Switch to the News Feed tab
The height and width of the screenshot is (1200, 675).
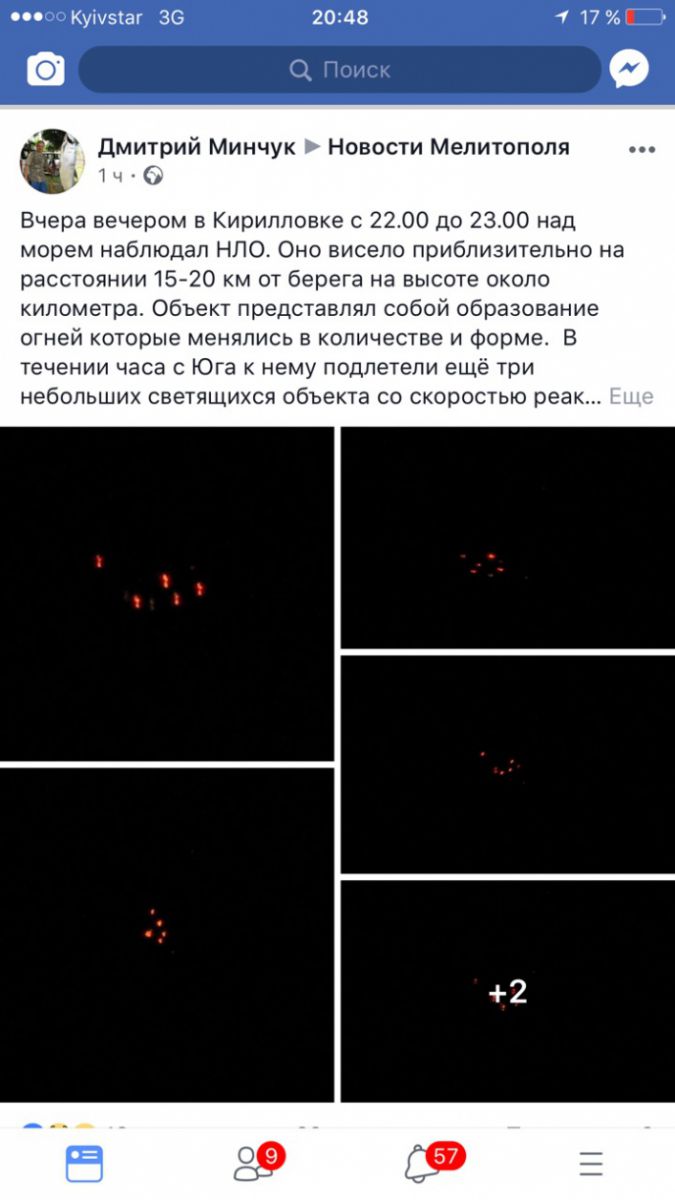click(x=84, y=1163)
